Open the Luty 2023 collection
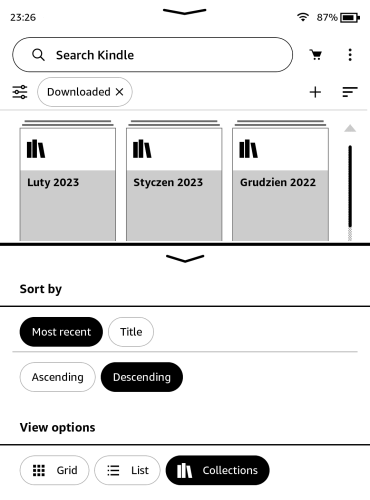This screenshot has width=370, height=500. click(68, 180)
